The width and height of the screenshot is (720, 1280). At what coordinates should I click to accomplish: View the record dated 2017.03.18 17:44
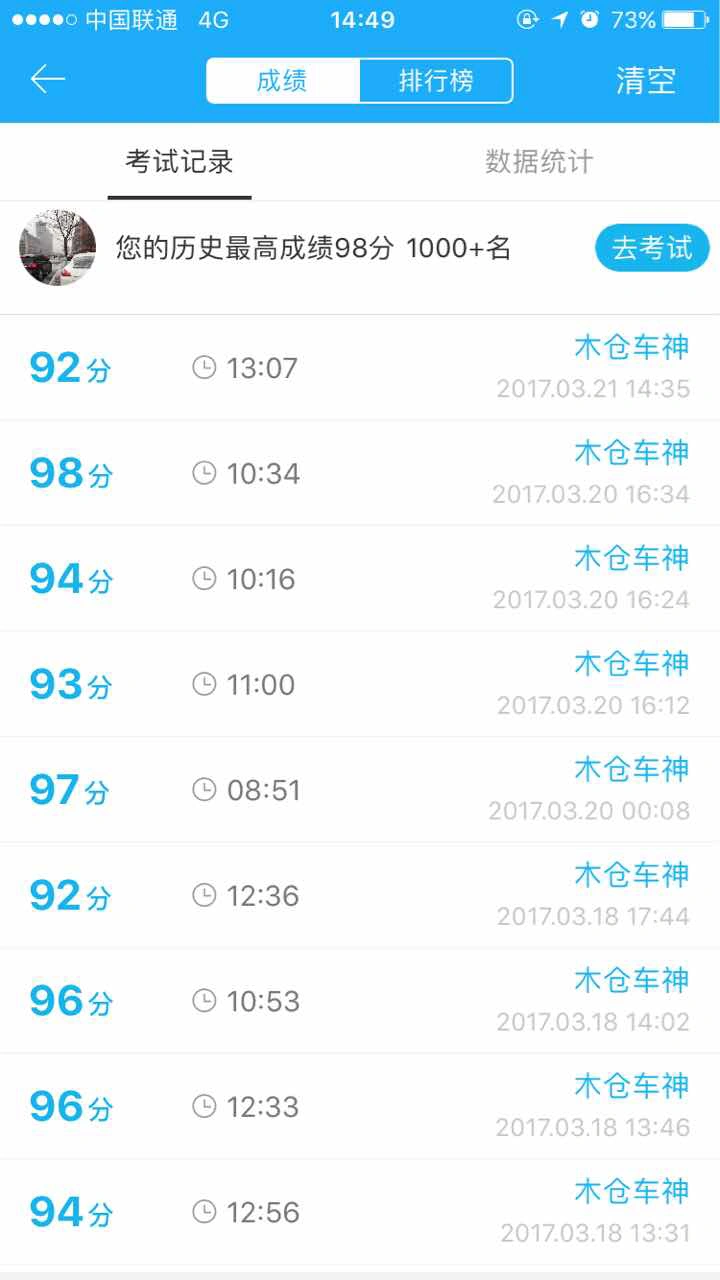click(x=360, y=895)
